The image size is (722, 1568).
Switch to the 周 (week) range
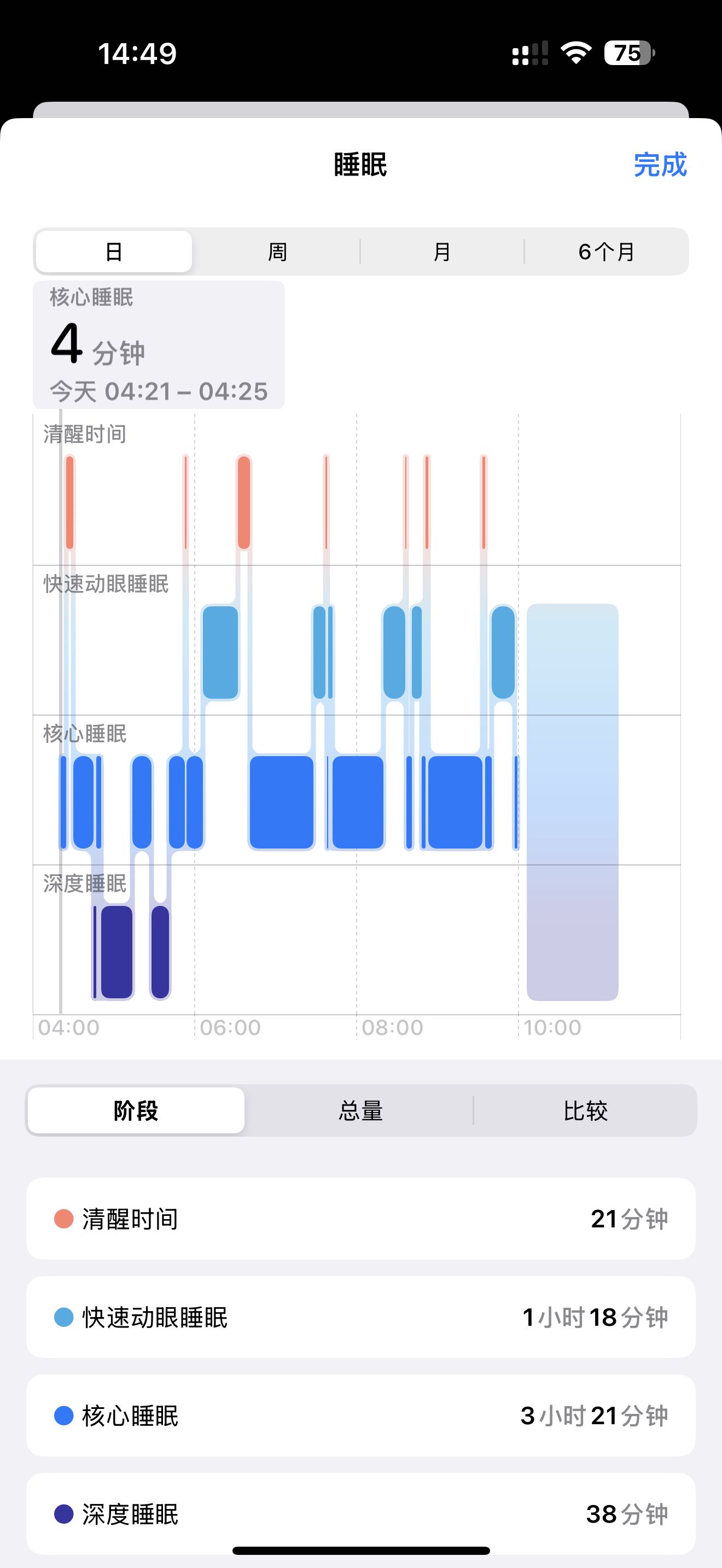[278, 251]
